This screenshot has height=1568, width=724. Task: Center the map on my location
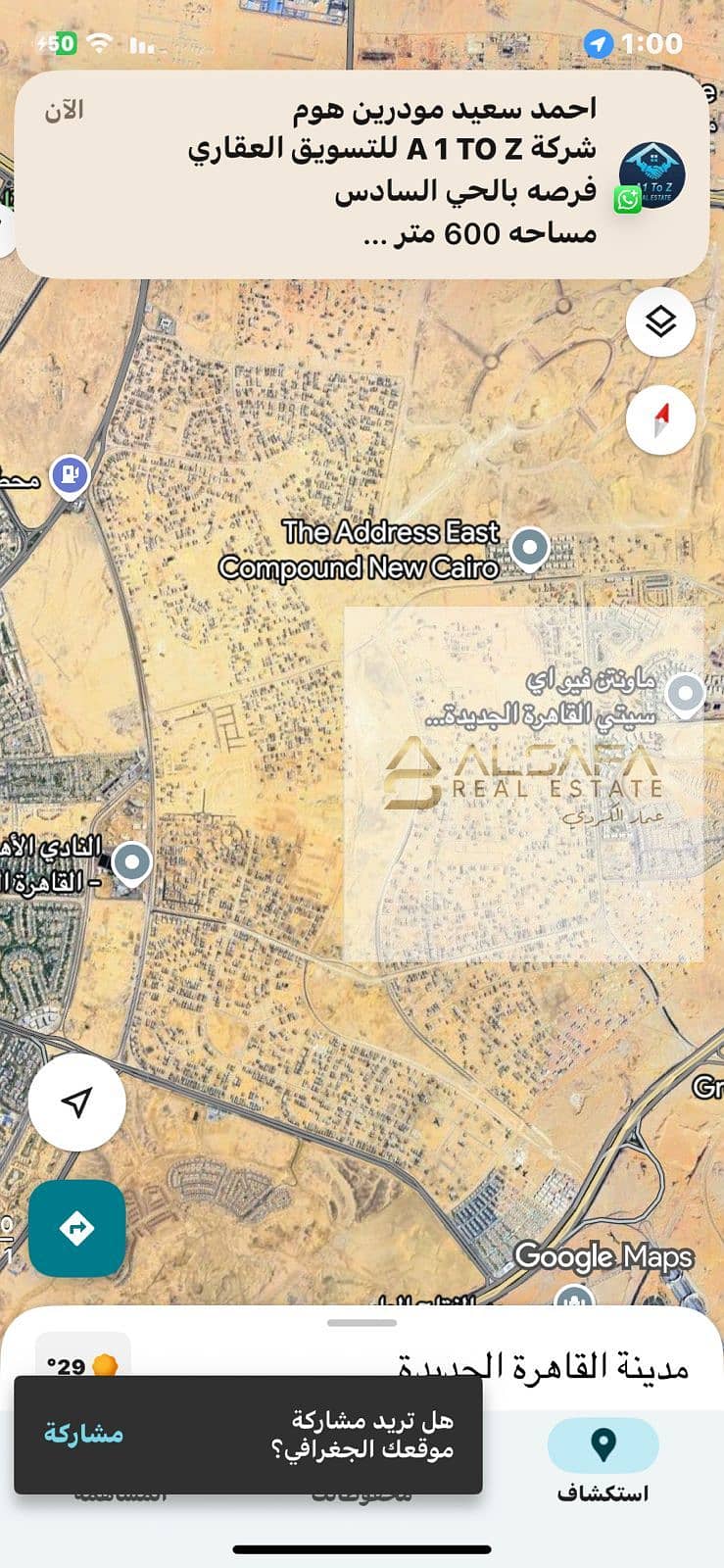(x=76, y=1102)
